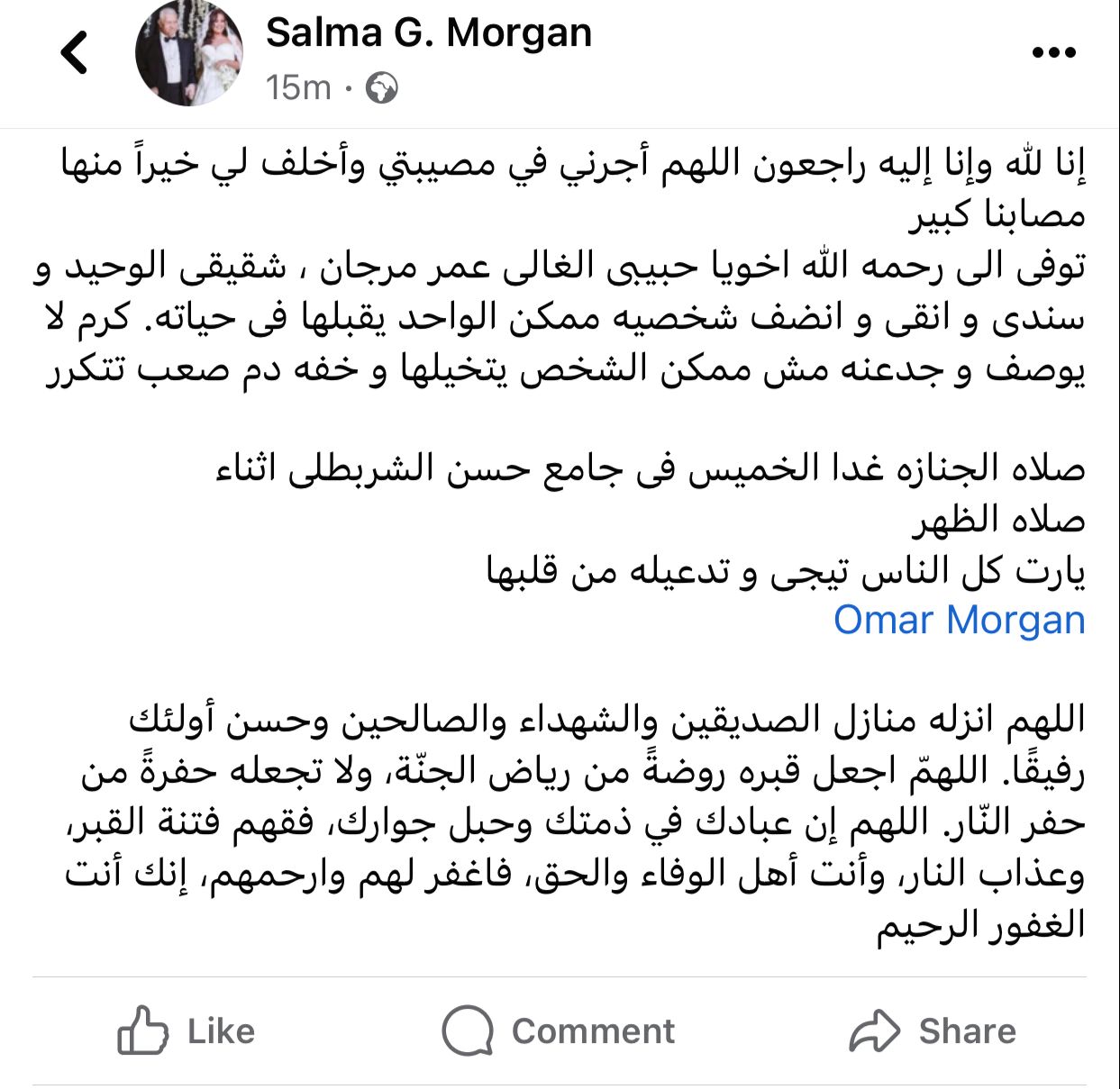Comment on this post
1120x1089 pixels.
pos(559,1031)
